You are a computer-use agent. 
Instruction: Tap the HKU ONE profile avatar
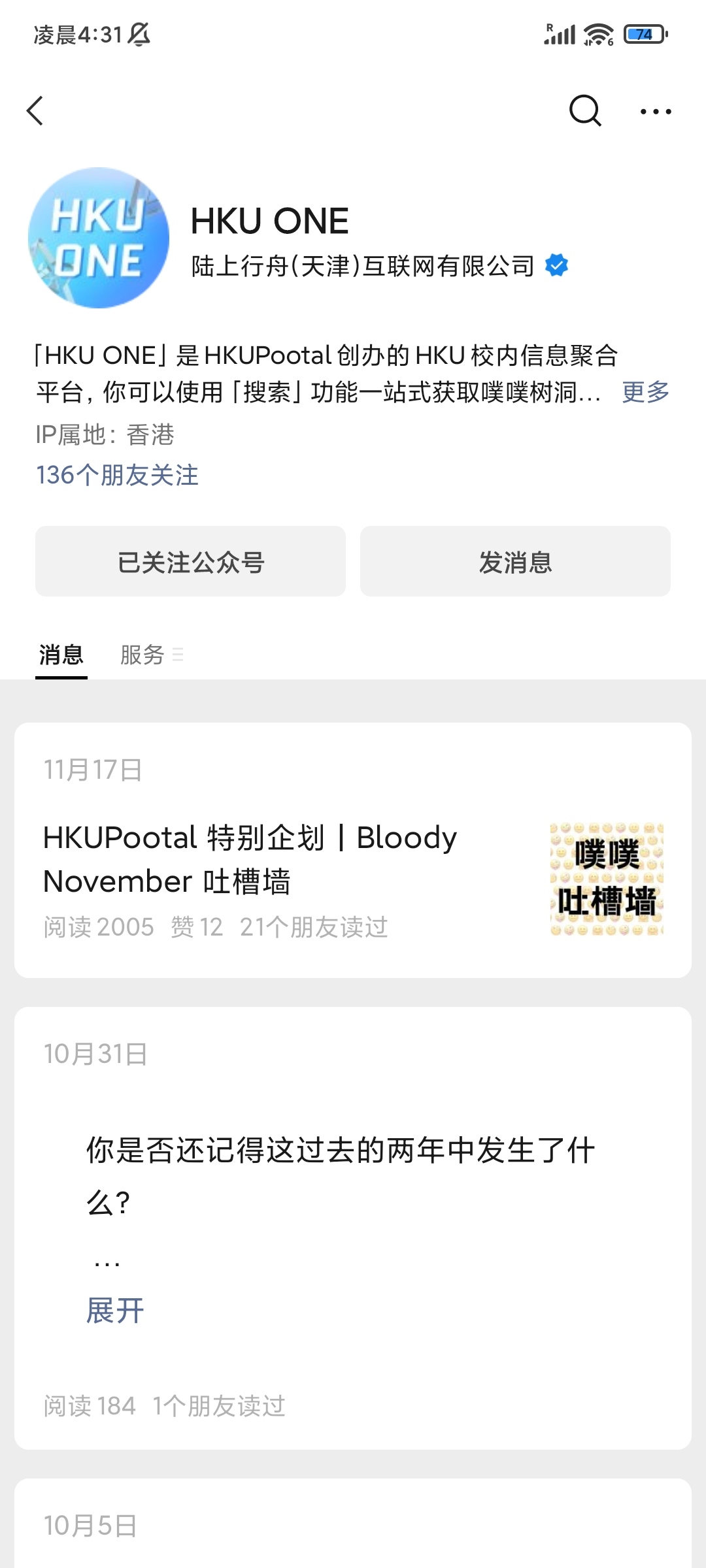point(99,238)
